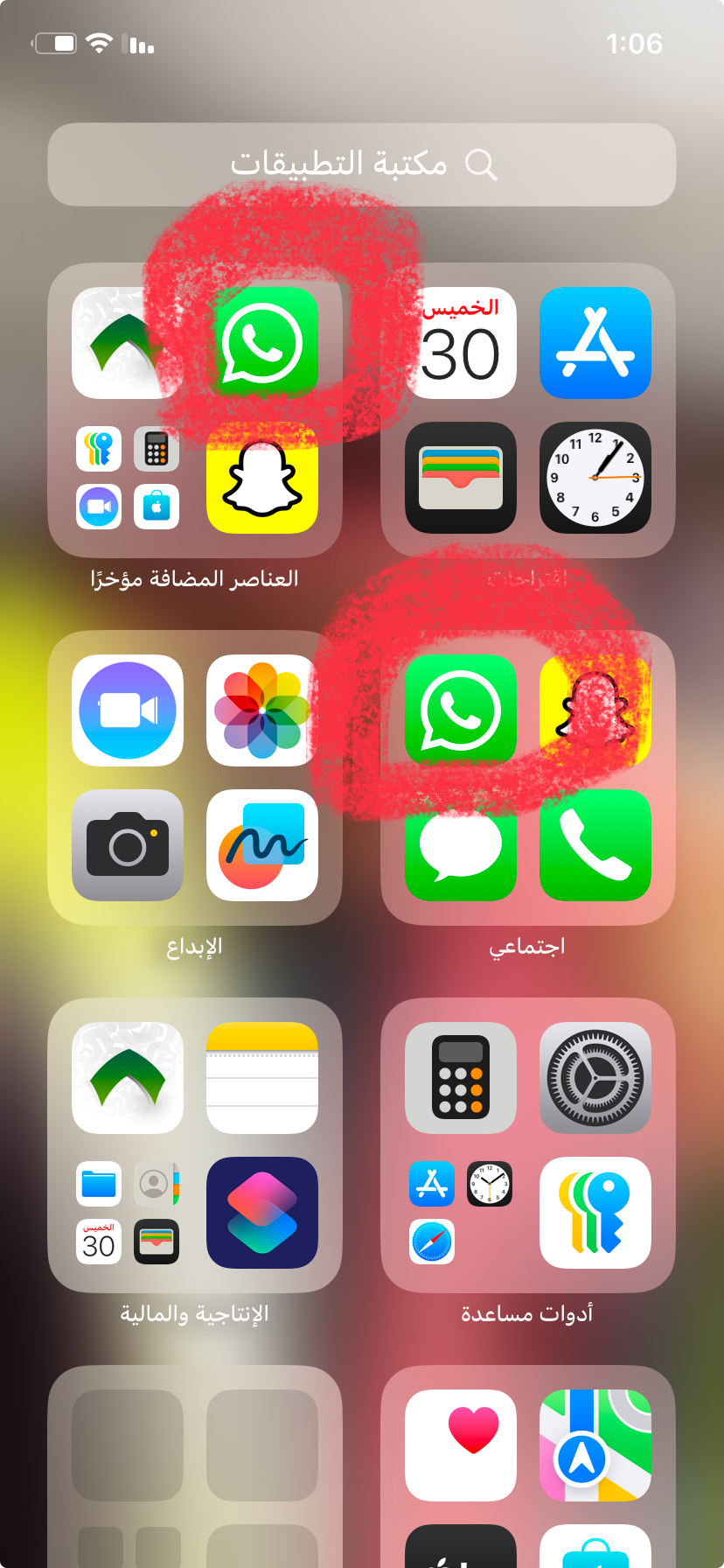Open the large Calculator icon in Utilities
This screenshot has height=1568, width=724.
pos(461,1078)
